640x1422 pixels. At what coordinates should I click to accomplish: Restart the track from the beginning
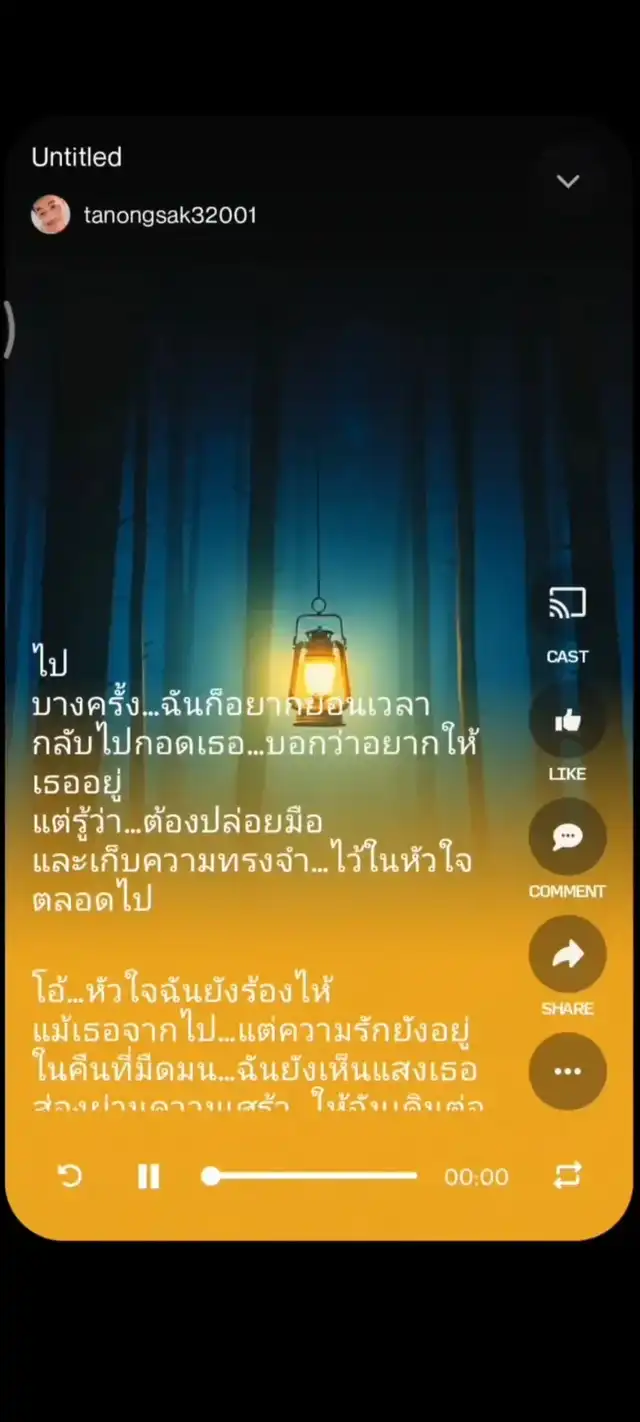pos(70,1176)
